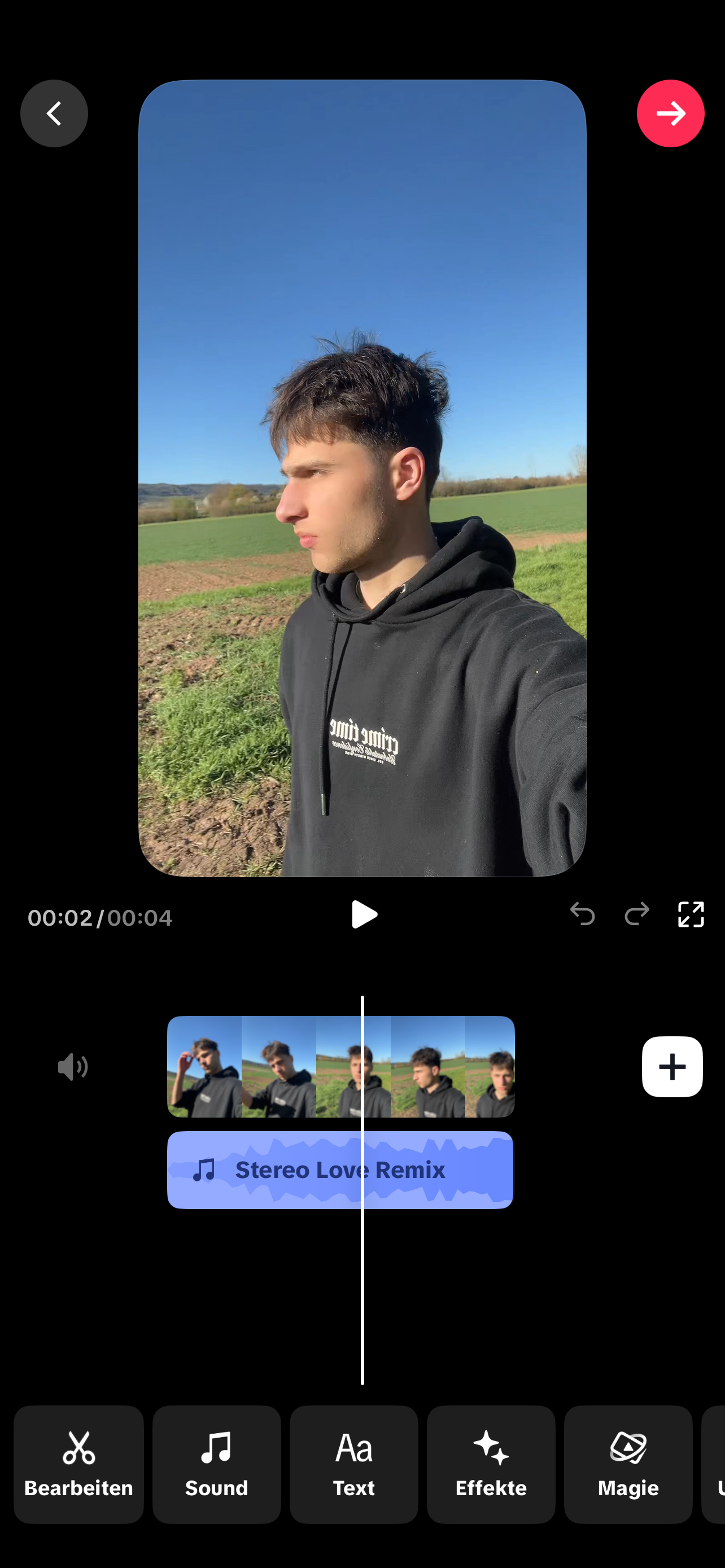
Task: Redo the last edit
Action: click(x=637, y=914)
